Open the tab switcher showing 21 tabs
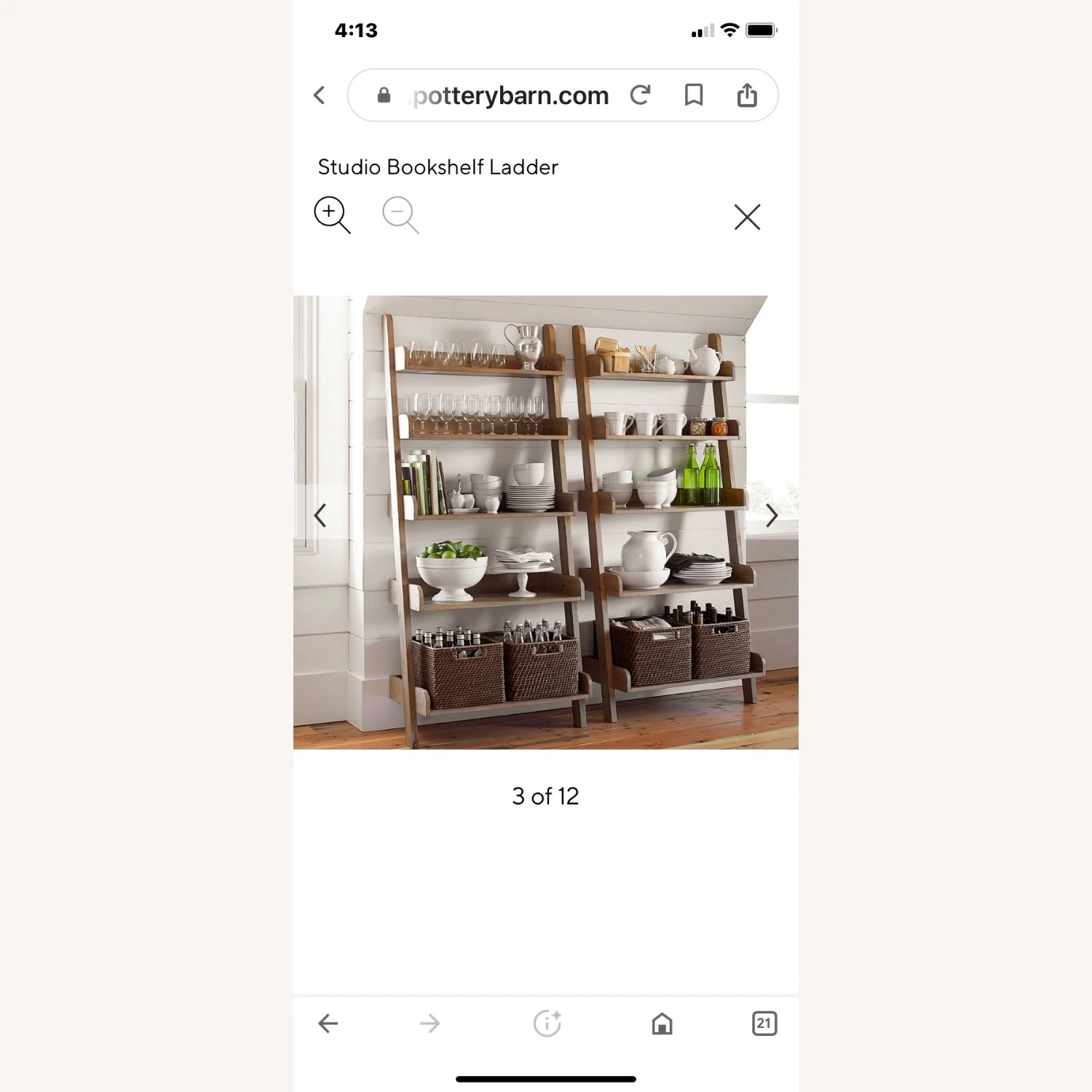Screen dimensions: 1092x1092 (x=764, y=1024)
